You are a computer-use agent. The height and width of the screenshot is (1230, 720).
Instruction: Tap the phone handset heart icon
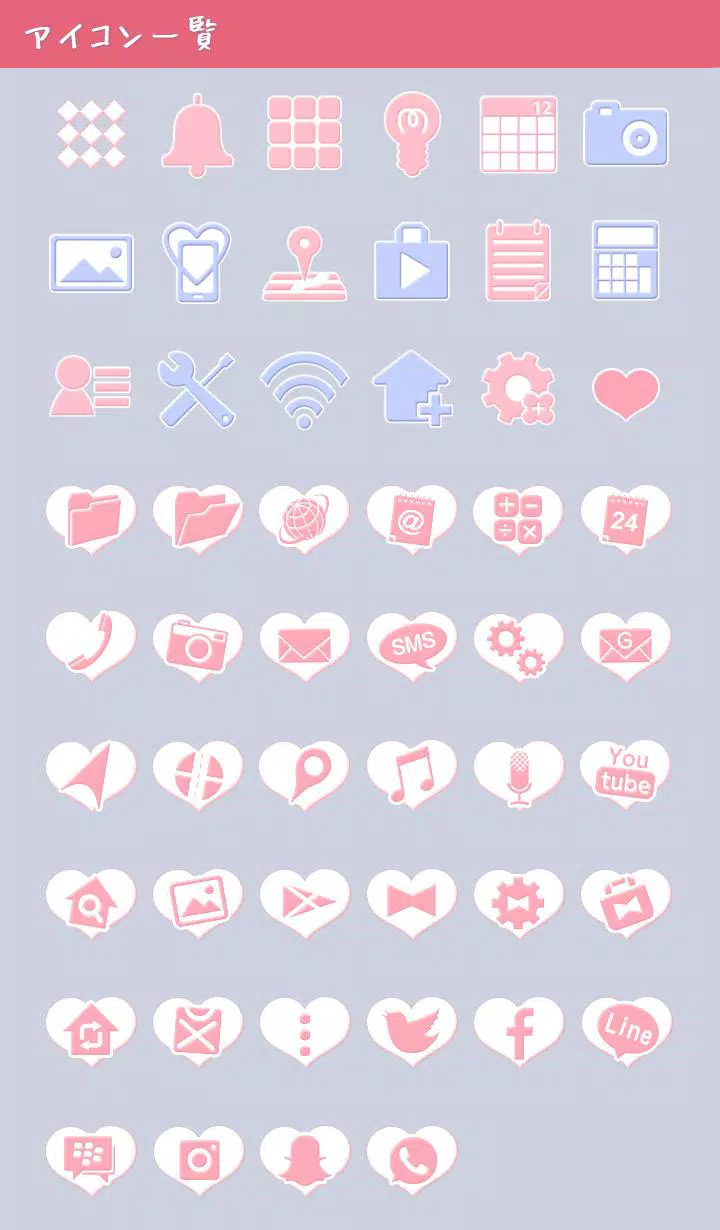tap(91, 645)
